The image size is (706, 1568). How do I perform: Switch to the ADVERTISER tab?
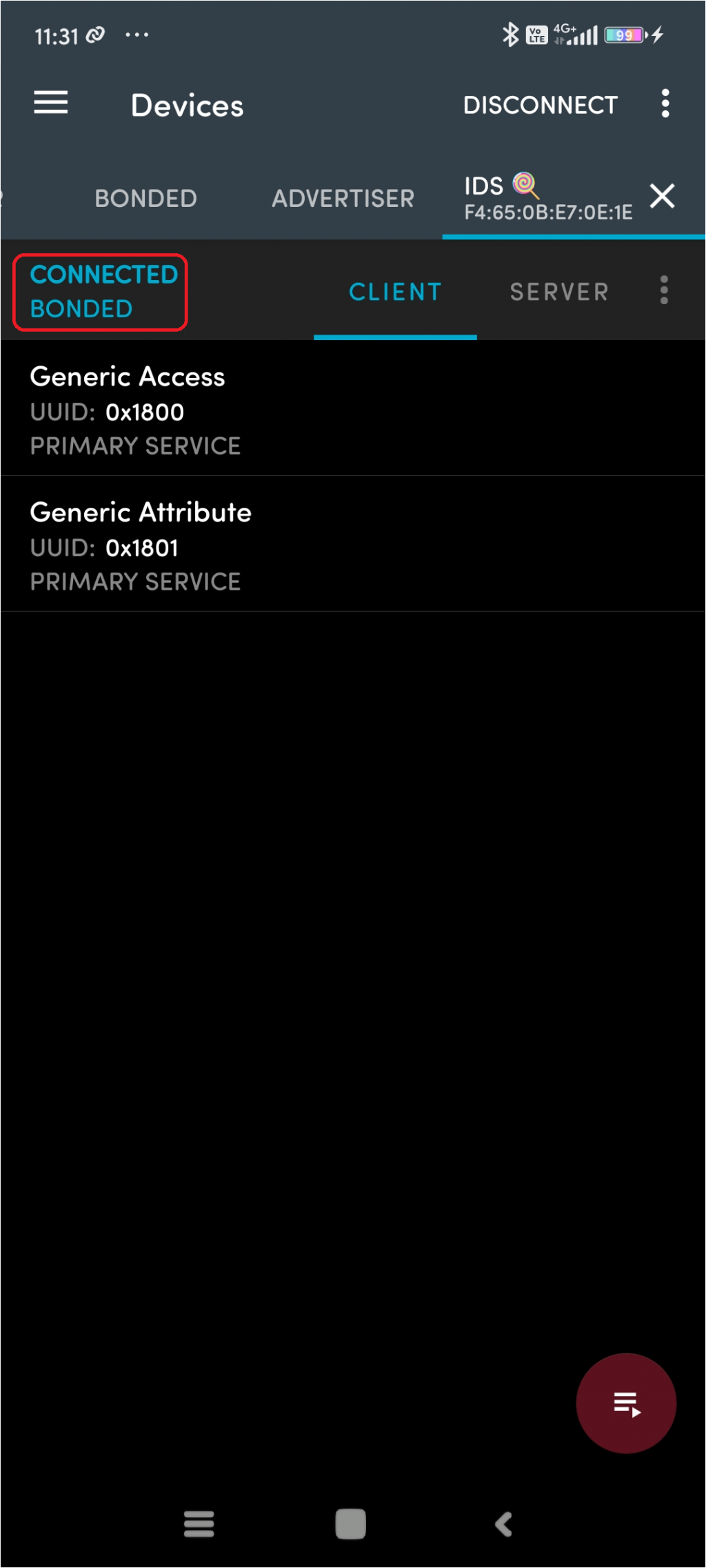click(343, 199)
